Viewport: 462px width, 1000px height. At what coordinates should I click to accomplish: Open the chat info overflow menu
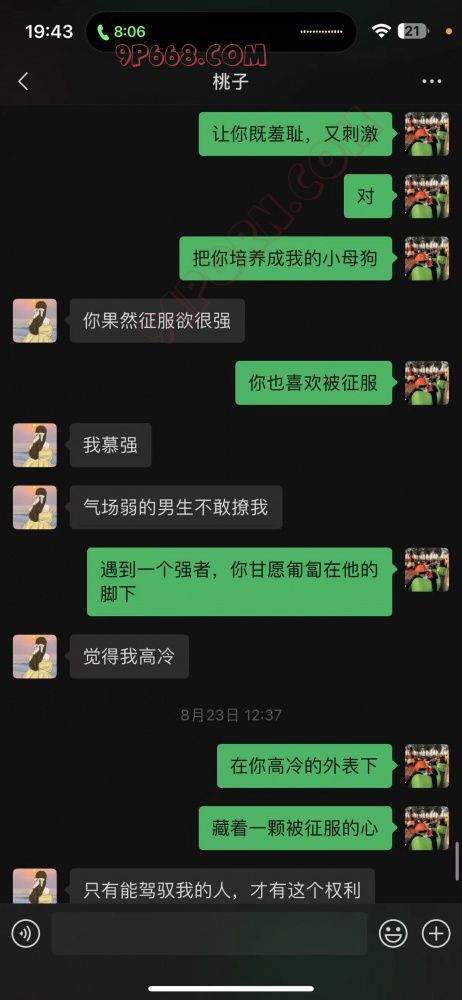coord(432,81)
